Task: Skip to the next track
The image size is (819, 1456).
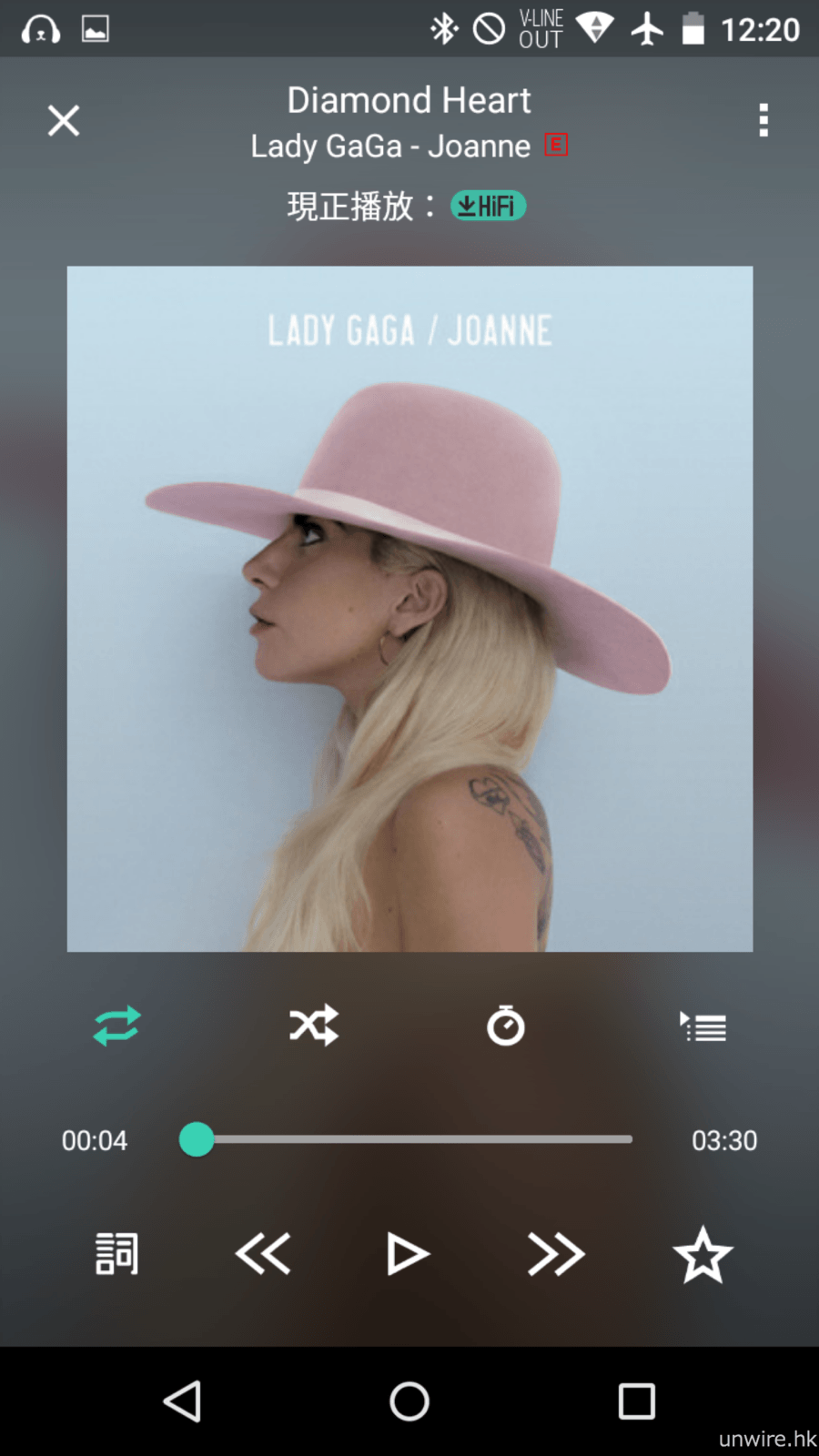Action: (x=555, y=1254)
